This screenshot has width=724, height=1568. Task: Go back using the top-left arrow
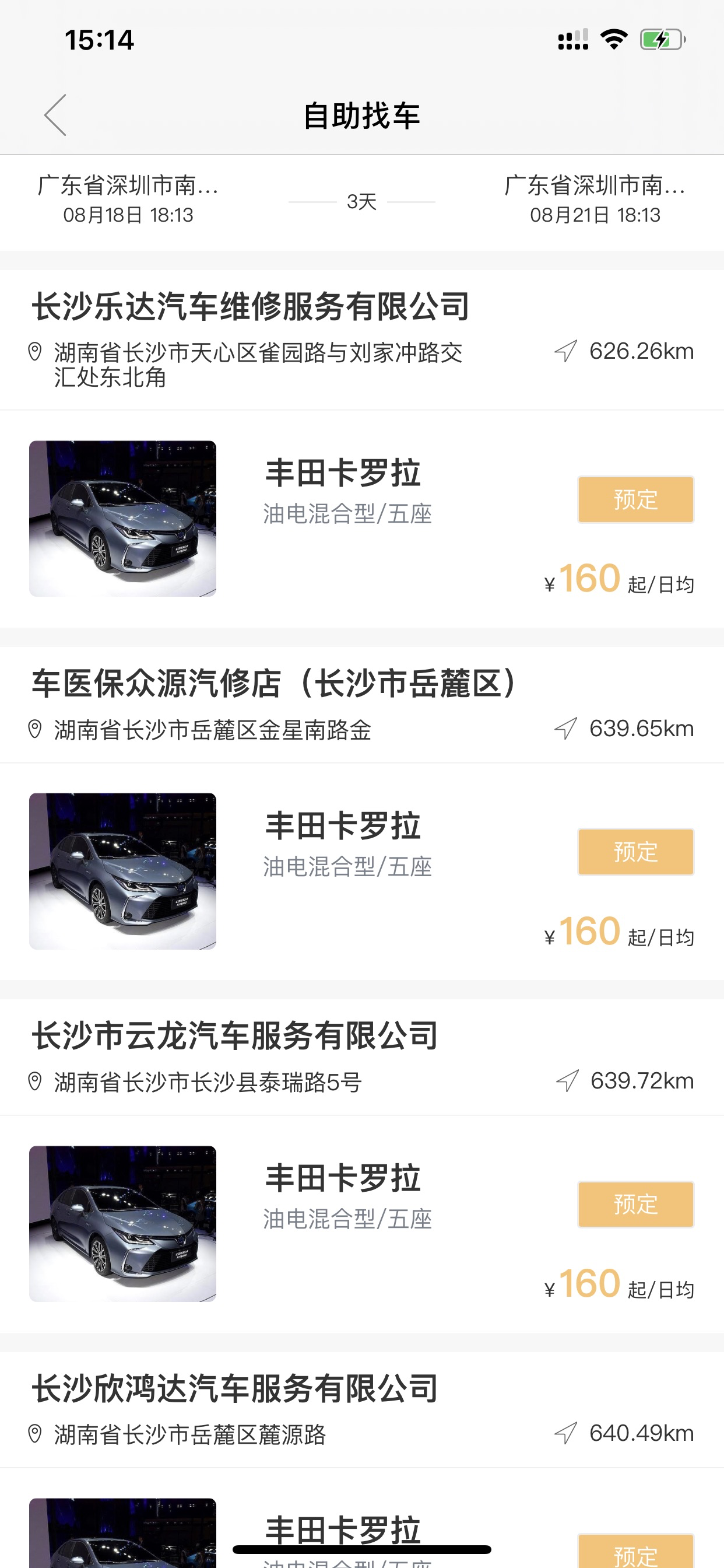coord(55,115)
